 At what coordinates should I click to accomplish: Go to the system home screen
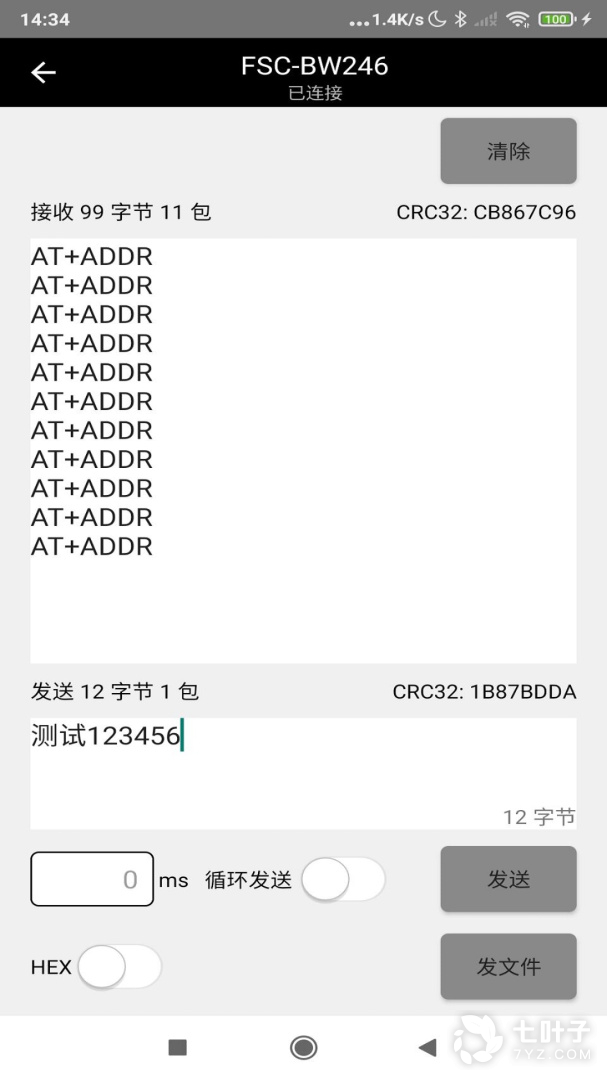[303, 1047]
